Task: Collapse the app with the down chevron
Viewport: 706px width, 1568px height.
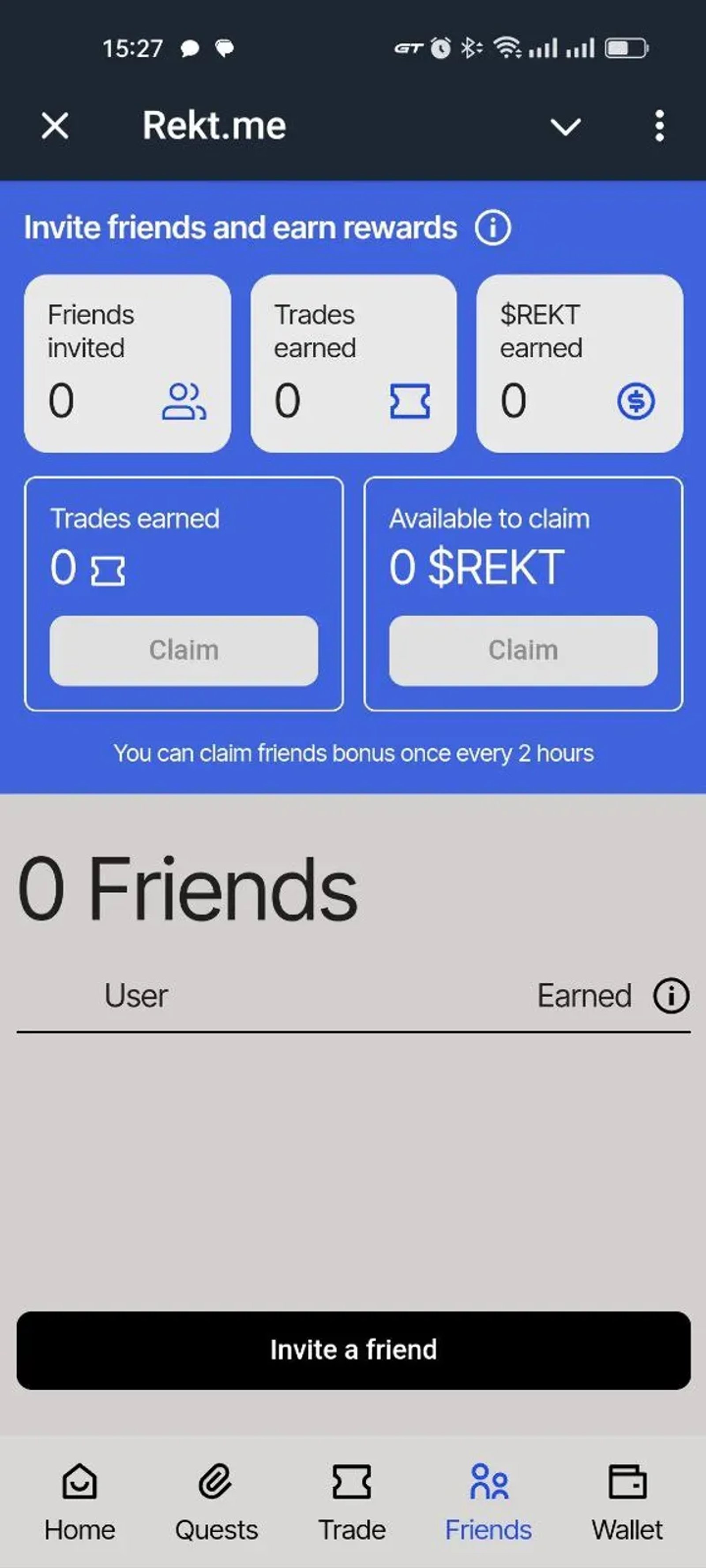Action: coord(565,127)
